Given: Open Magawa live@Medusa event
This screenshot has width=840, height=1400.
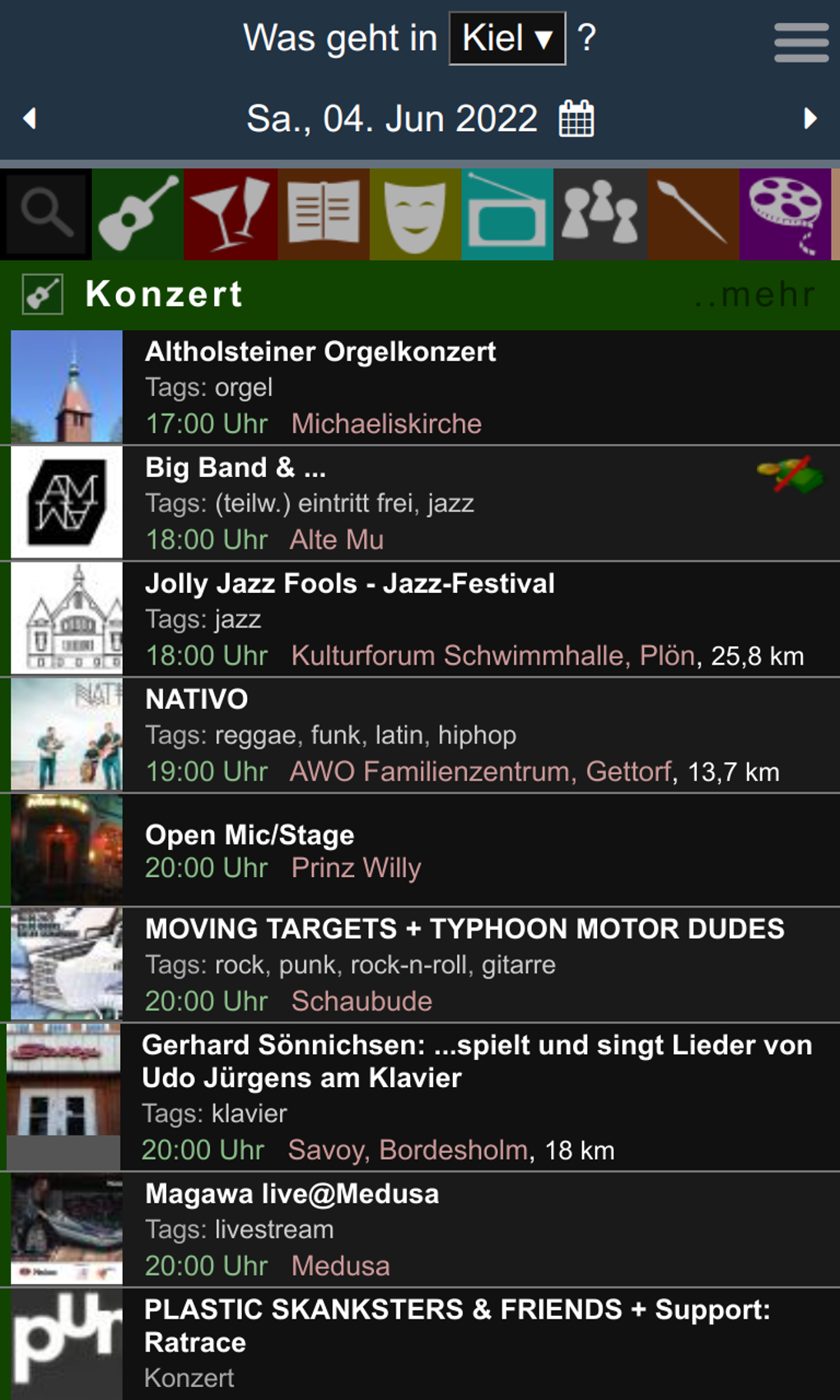Looking at the screenshot, I should [292, 1194].
